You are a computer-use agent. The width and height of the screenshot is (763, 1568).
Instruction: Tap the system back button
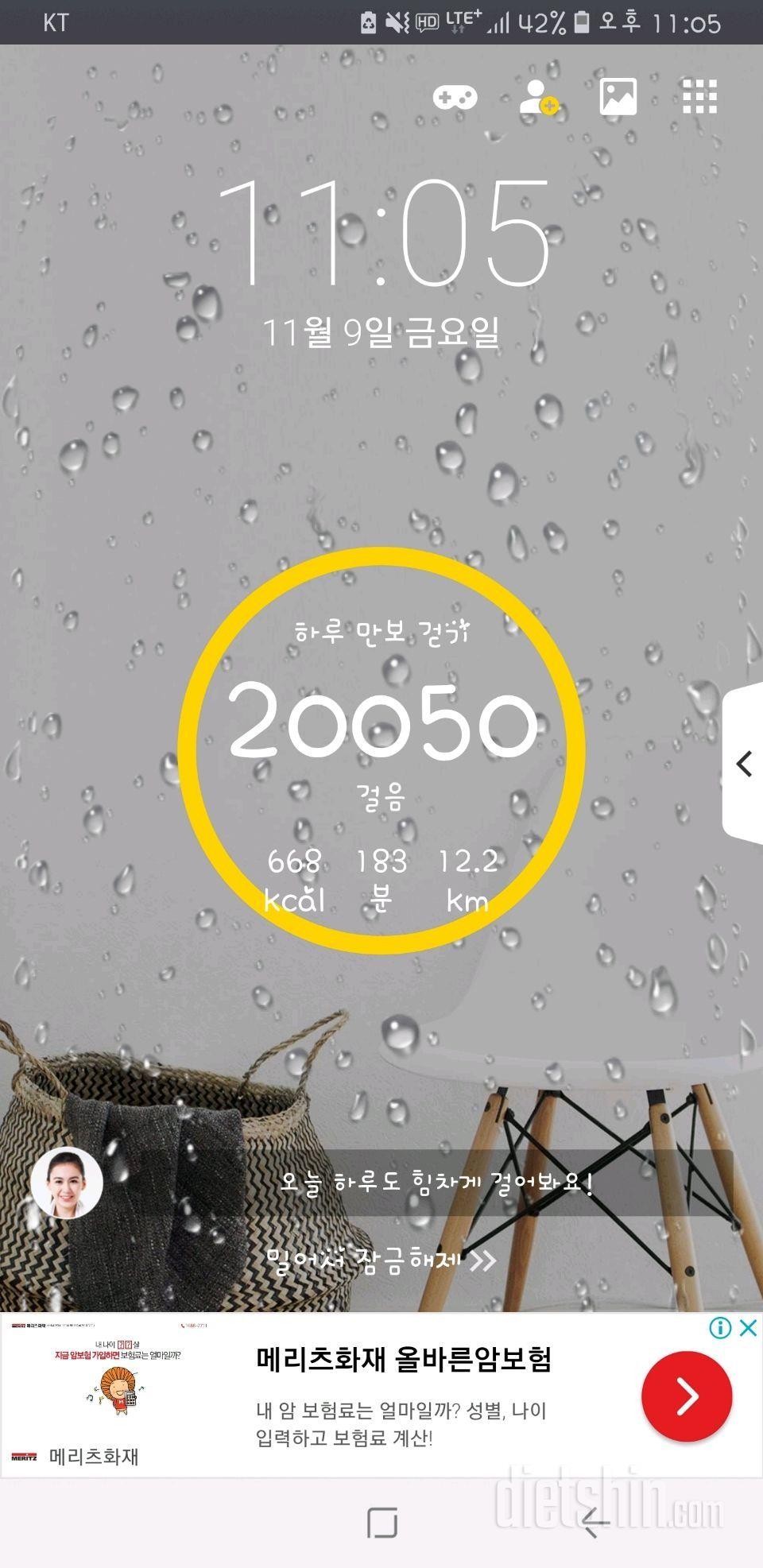pyautogui.click(x=594, y=1523)
